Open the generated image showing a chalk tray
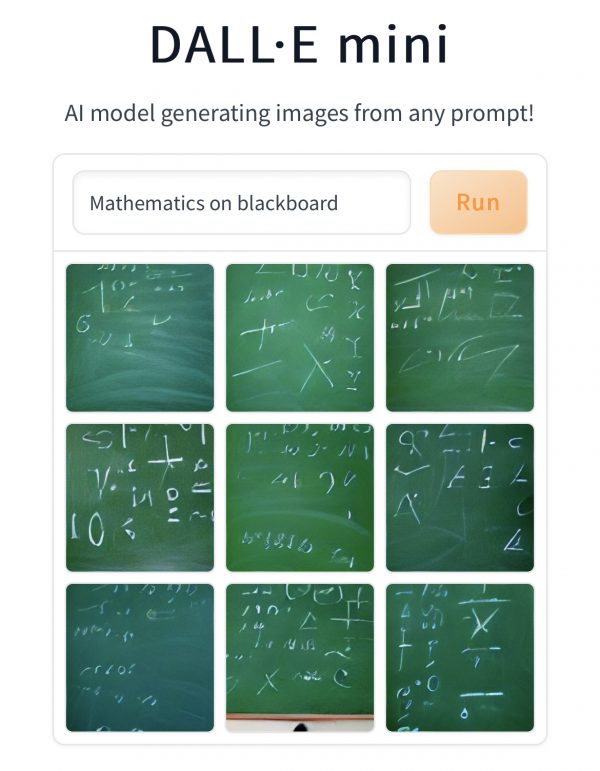Viewport: 600px width, 771px height. [300, 657]
